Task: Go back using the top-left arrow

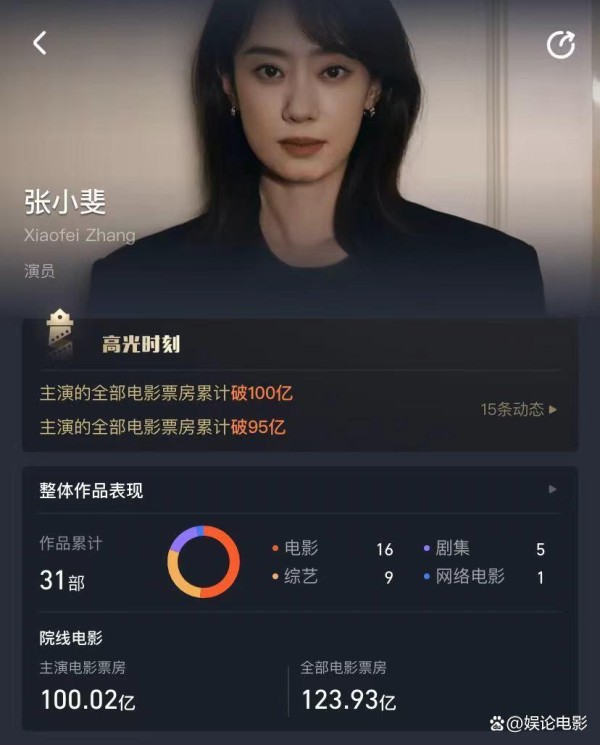Action: [40, 43]
